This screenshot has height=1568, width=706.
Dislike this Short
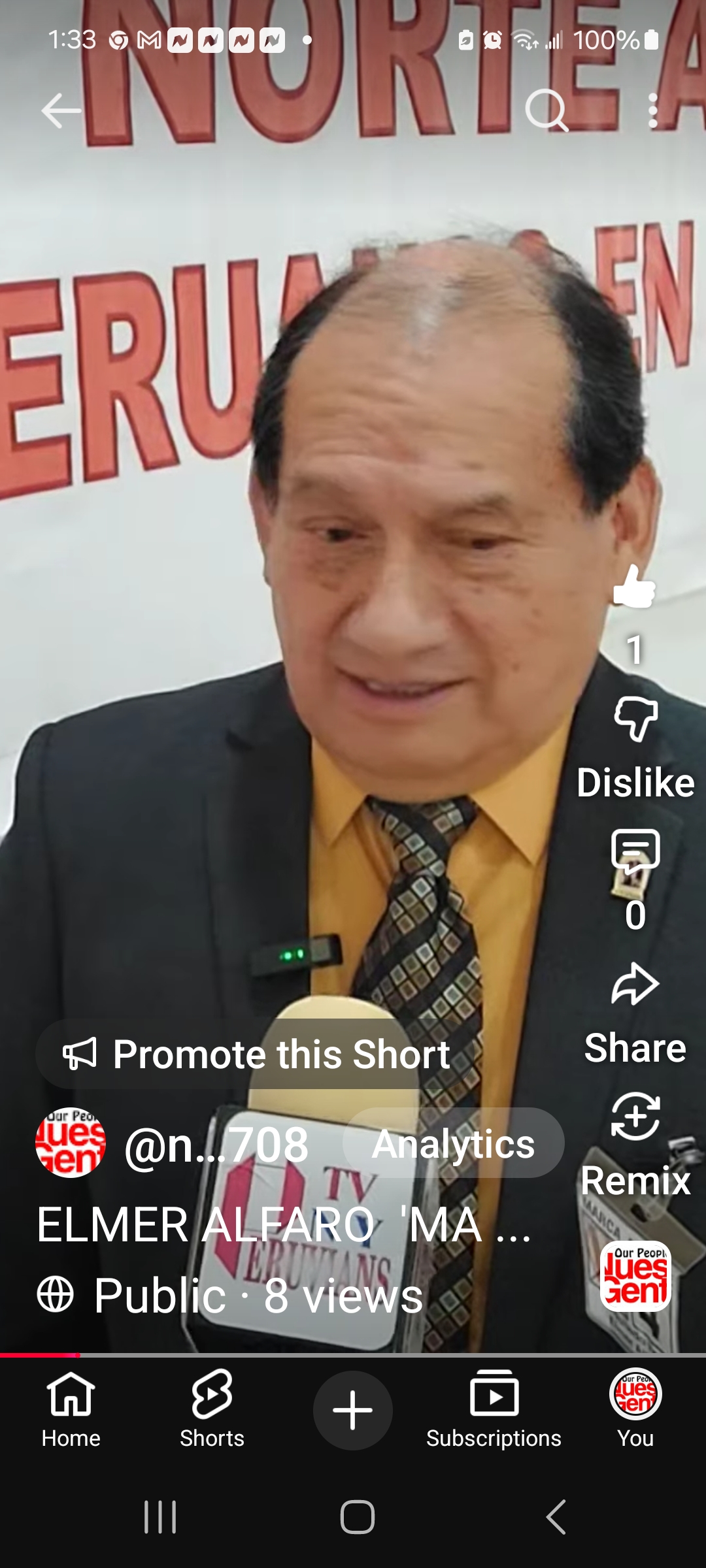635,720
